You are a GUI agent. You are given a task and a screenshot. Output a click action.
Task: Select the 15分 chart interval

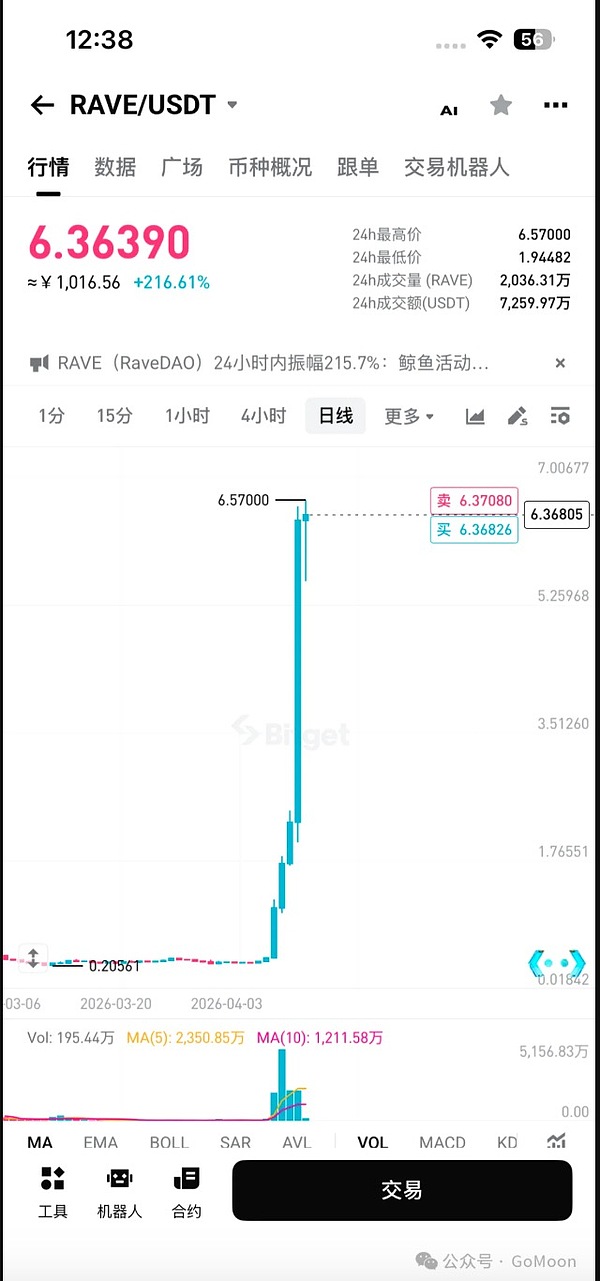114,416
